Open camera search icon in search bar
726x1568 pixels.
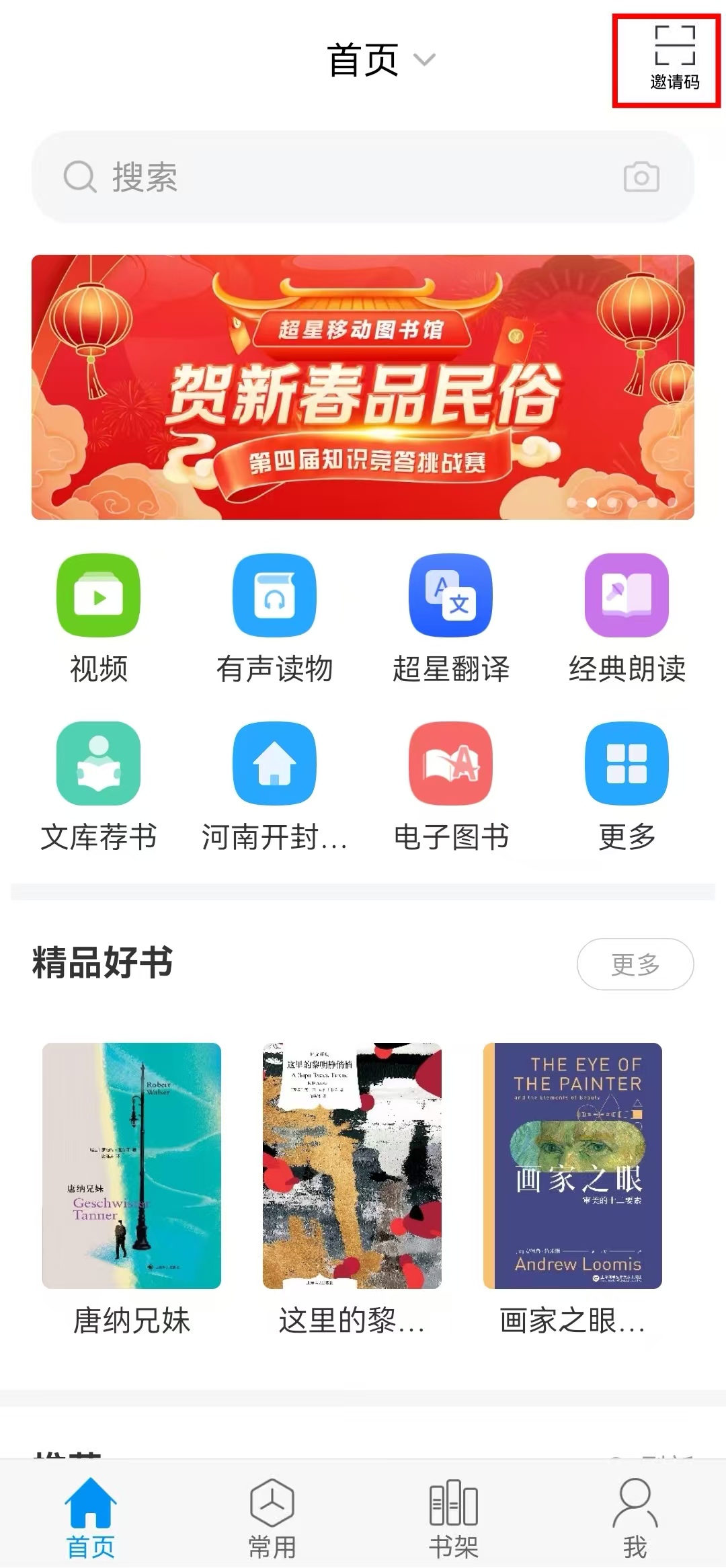click(641, 178)
